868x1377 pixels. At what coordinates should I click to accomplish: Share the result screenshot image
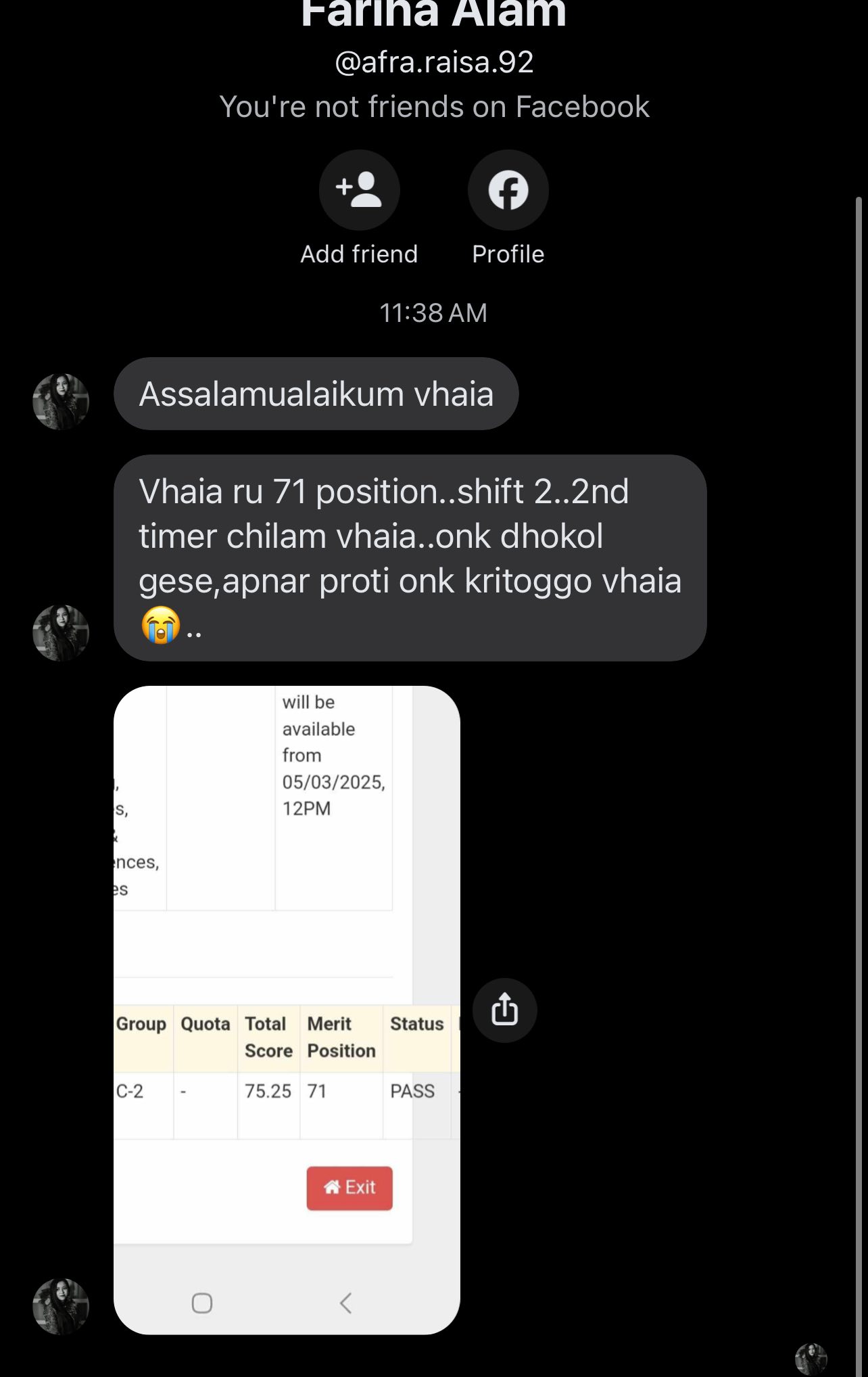[504, 1010]
